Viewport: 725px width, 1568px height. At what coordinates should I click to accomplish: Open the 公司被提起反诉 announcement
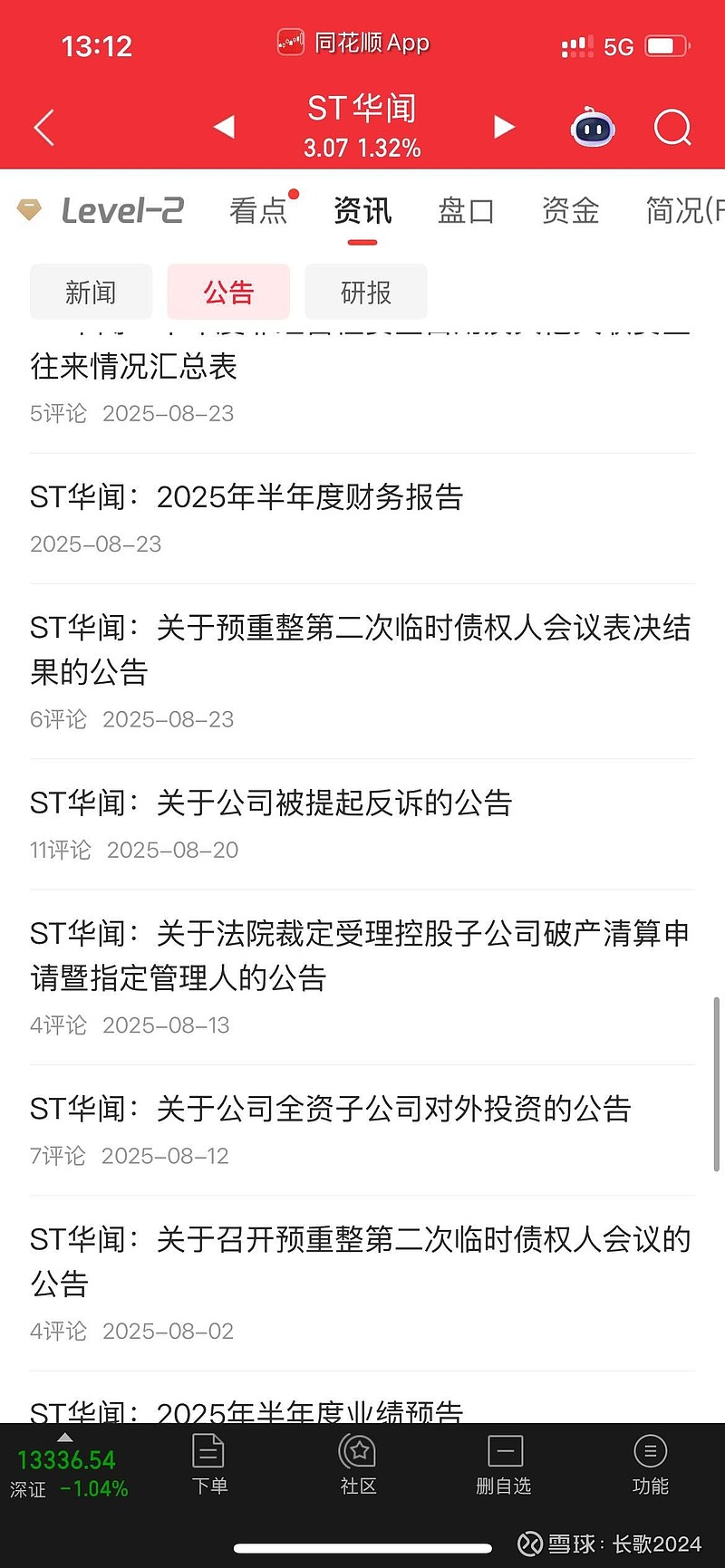[271, 803]
